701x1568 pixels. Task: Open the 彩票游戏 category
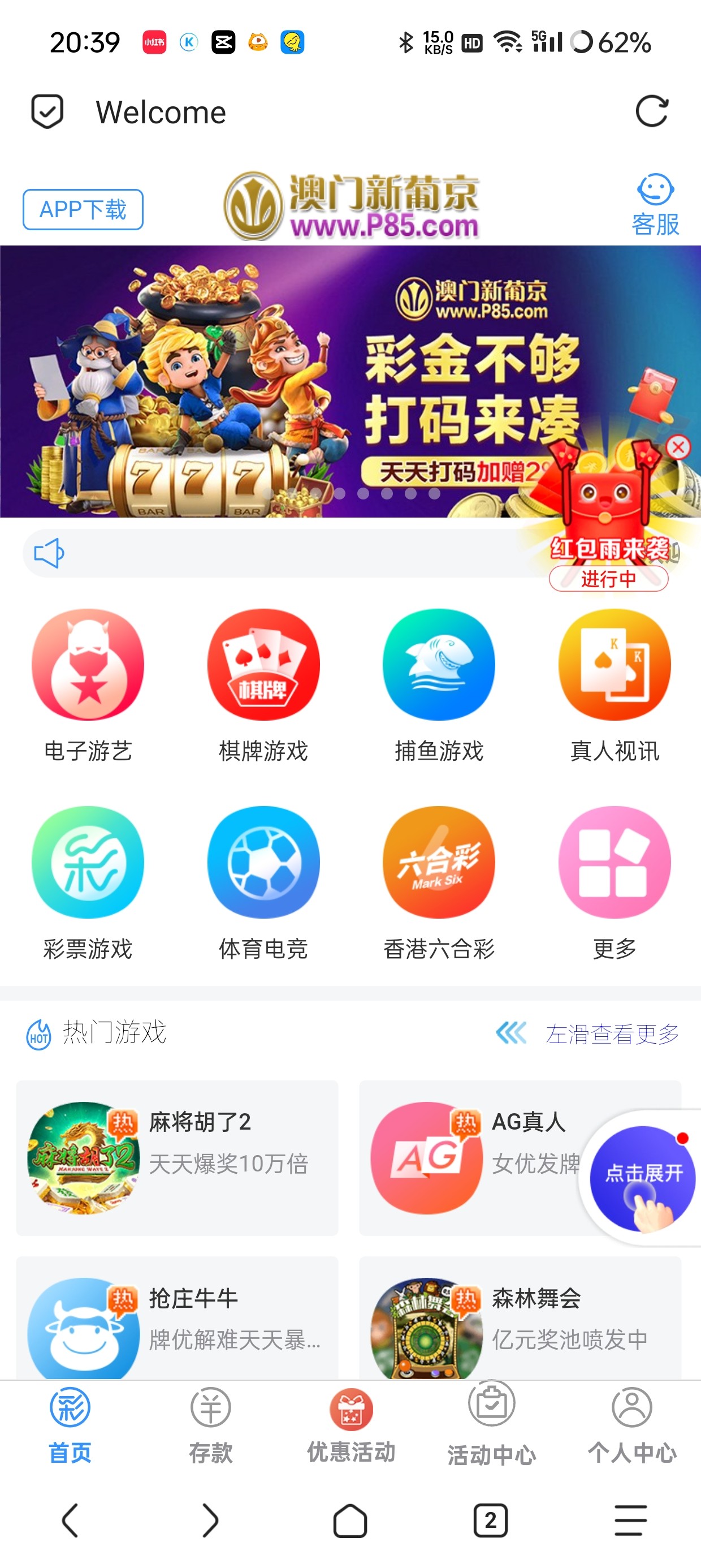[88, 882]
